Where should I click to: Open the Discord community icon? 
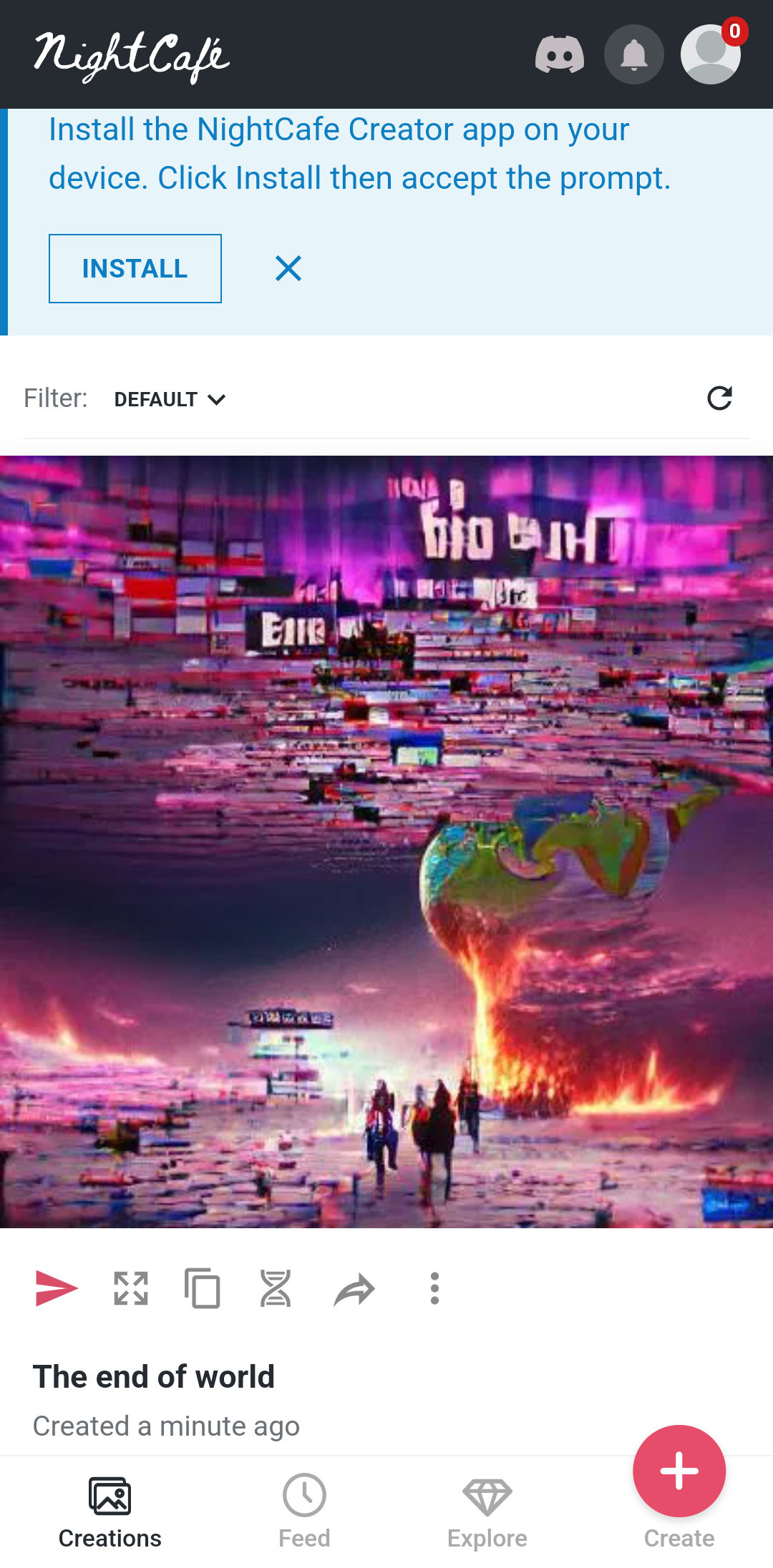[559, 55]
